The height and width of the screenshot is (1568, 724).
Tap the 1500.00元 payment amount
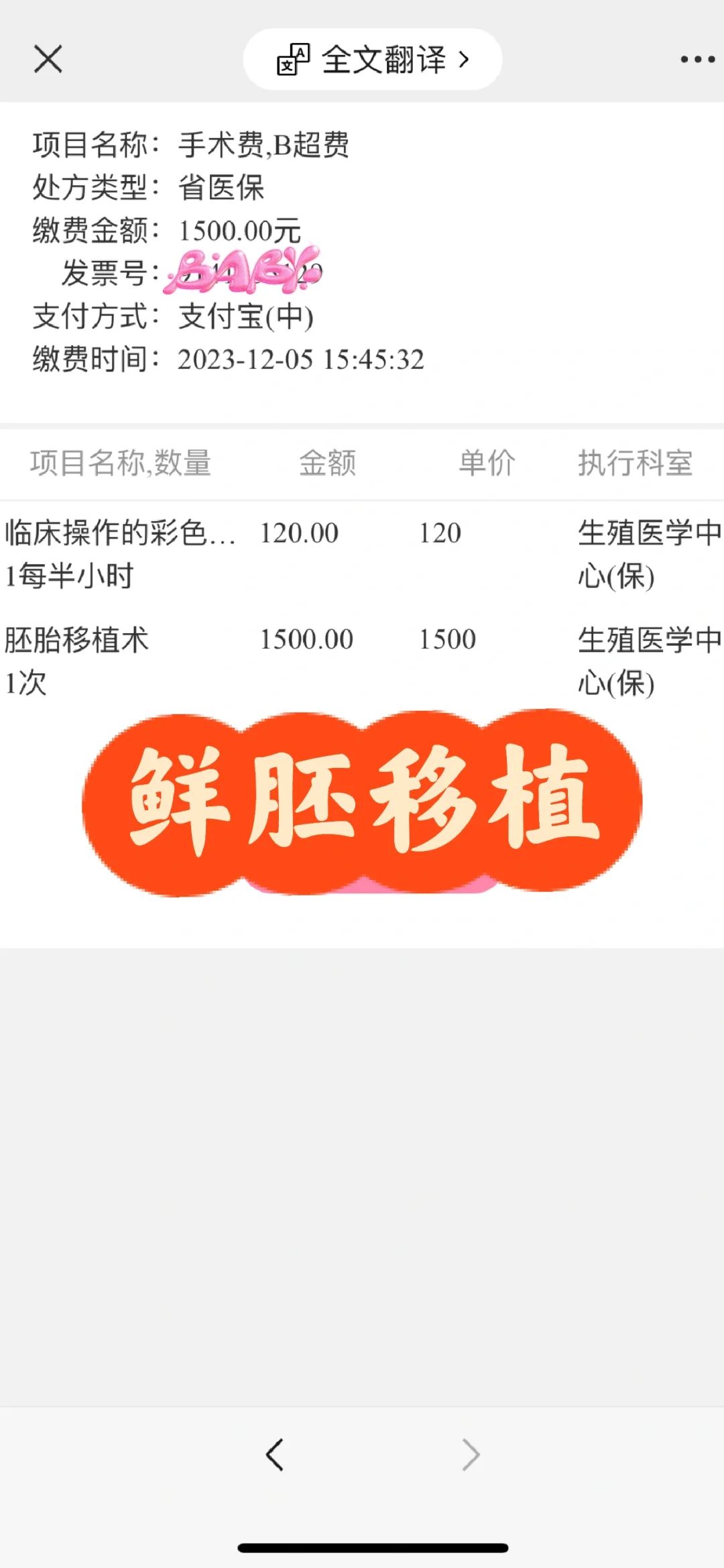(240, 231)
